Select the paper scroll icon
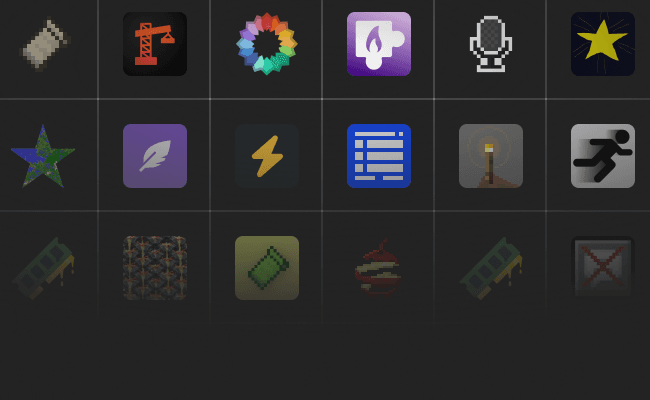The image size is (650, 400). [x=43, y=44]
